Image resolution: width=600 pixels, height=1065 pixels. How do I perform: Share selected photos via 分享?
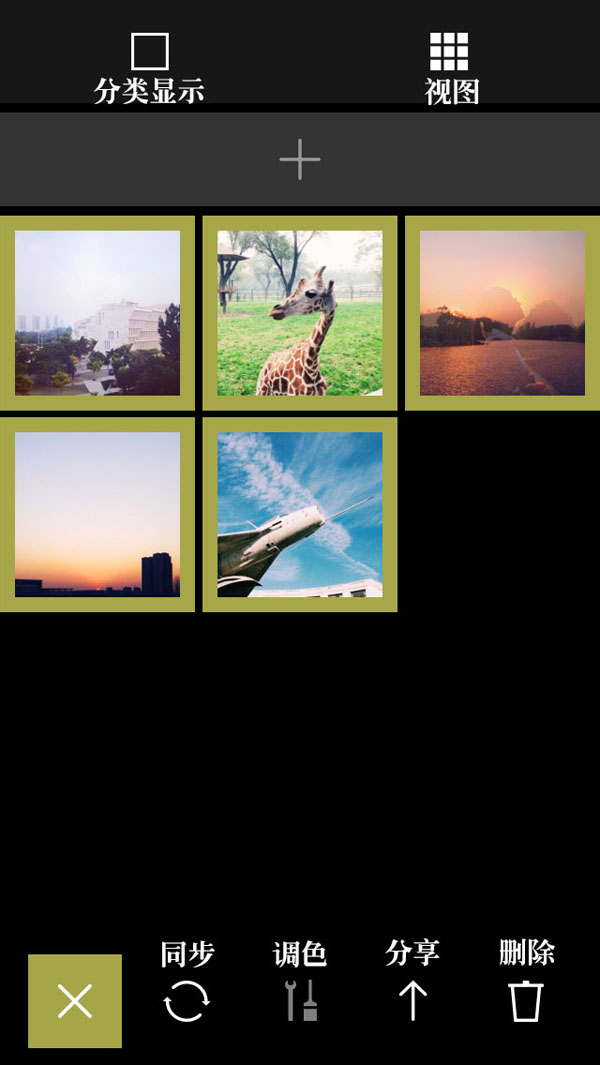412,981
